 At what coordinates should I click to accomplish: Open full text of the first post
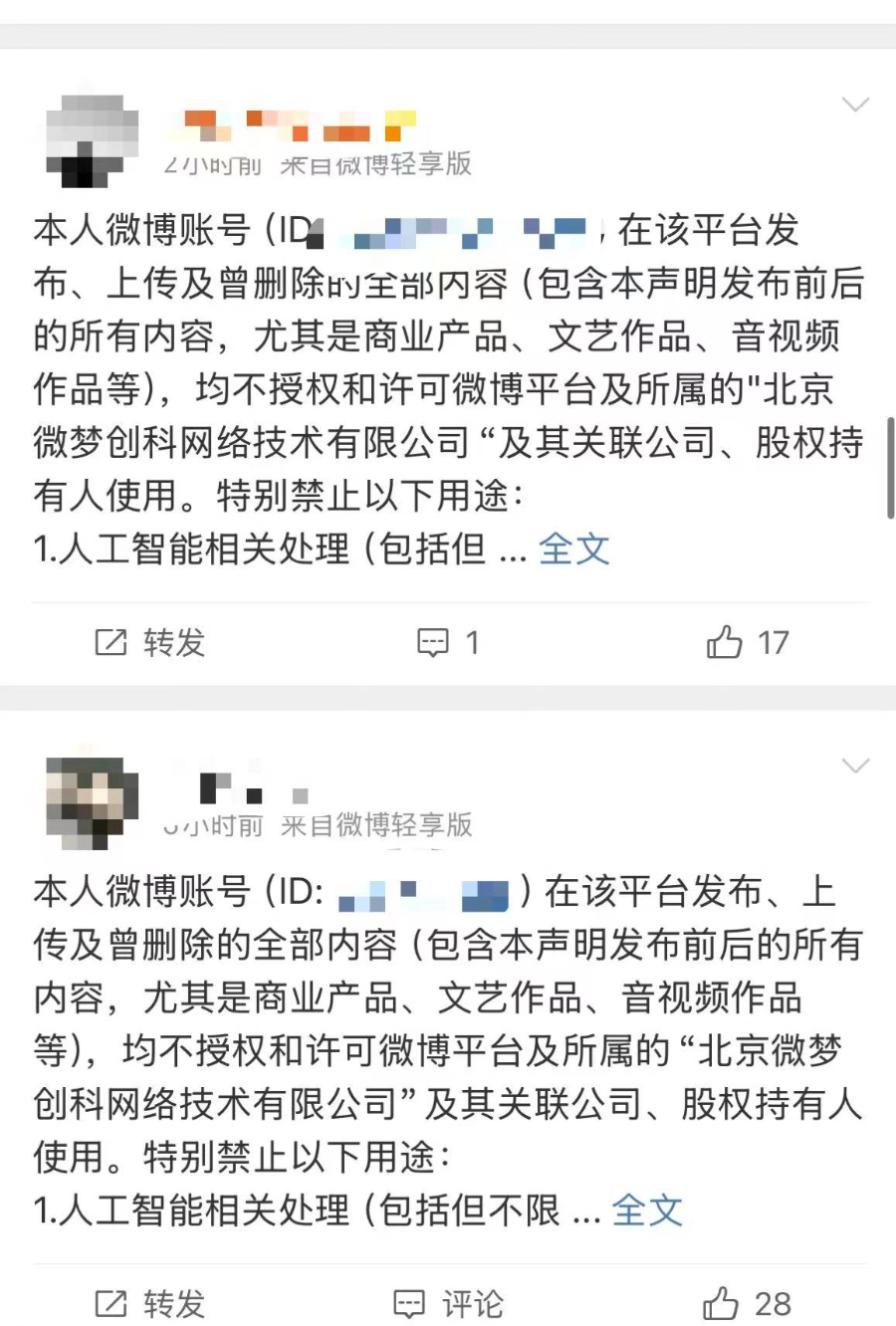(573, 549)
